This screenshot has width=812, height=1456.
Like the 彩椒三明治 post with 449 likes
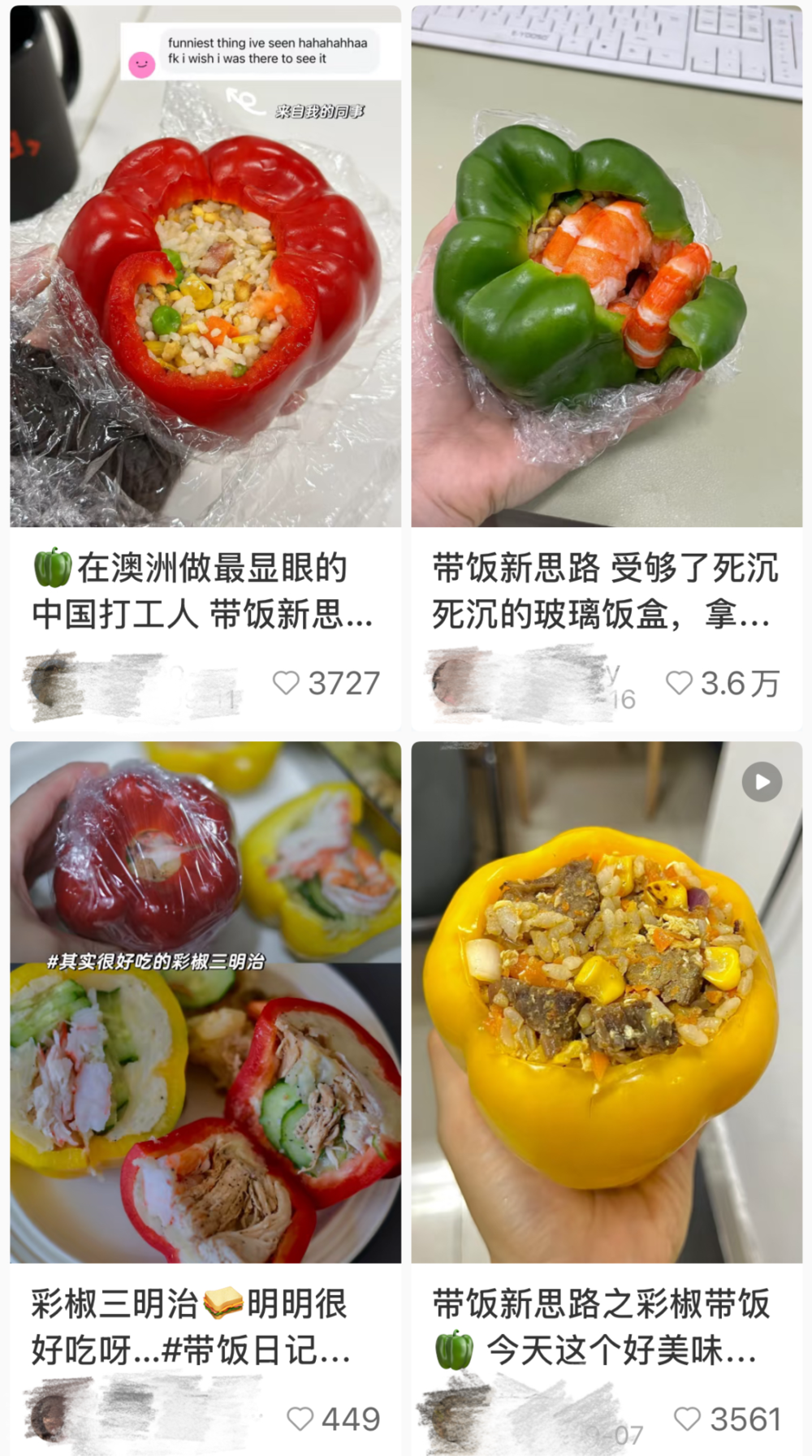[x=300, y=1419]
